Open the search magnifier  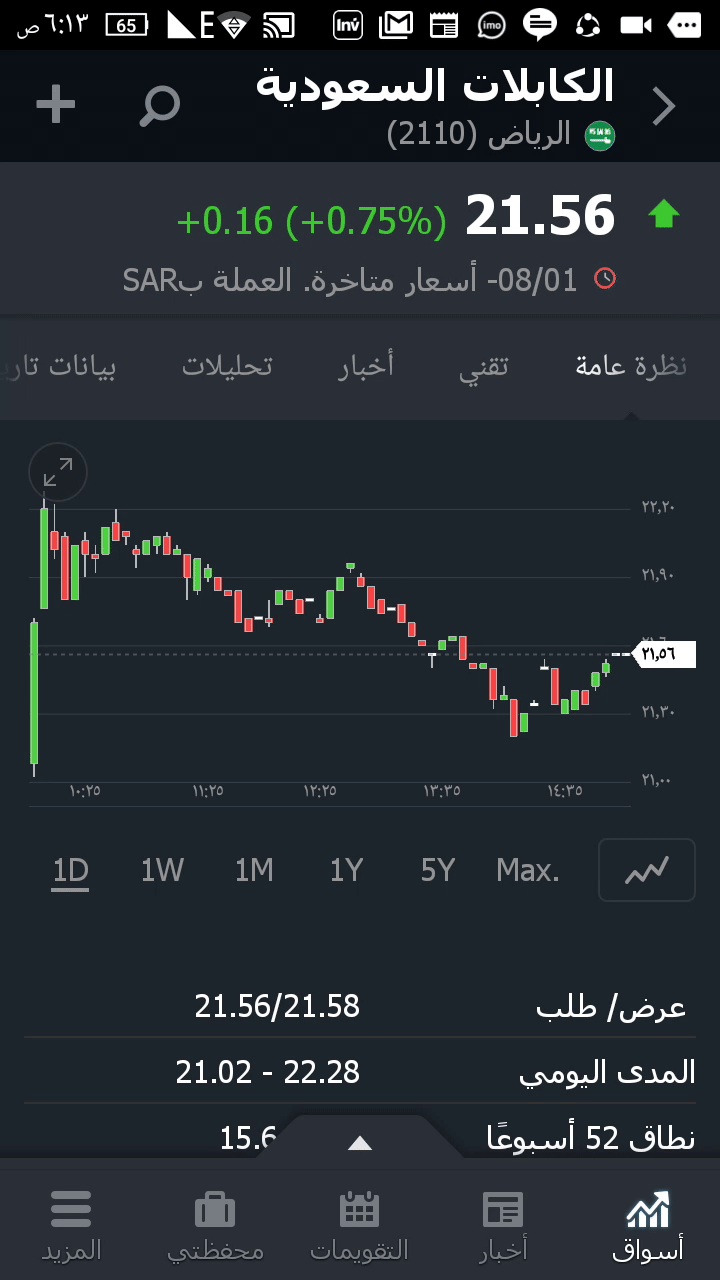(x=160, y=105)
